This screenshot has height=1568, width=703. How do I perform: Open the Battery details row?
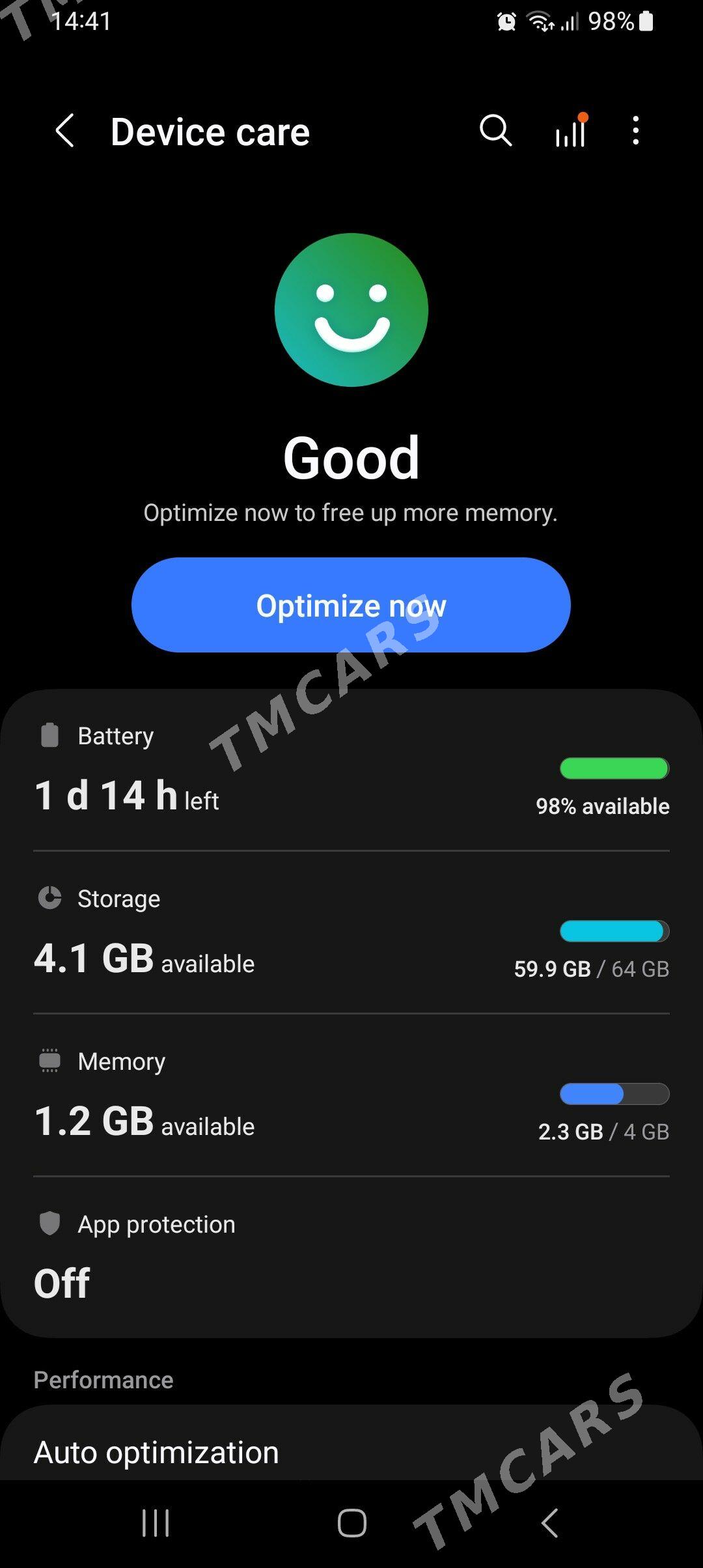tap(351, 770)
